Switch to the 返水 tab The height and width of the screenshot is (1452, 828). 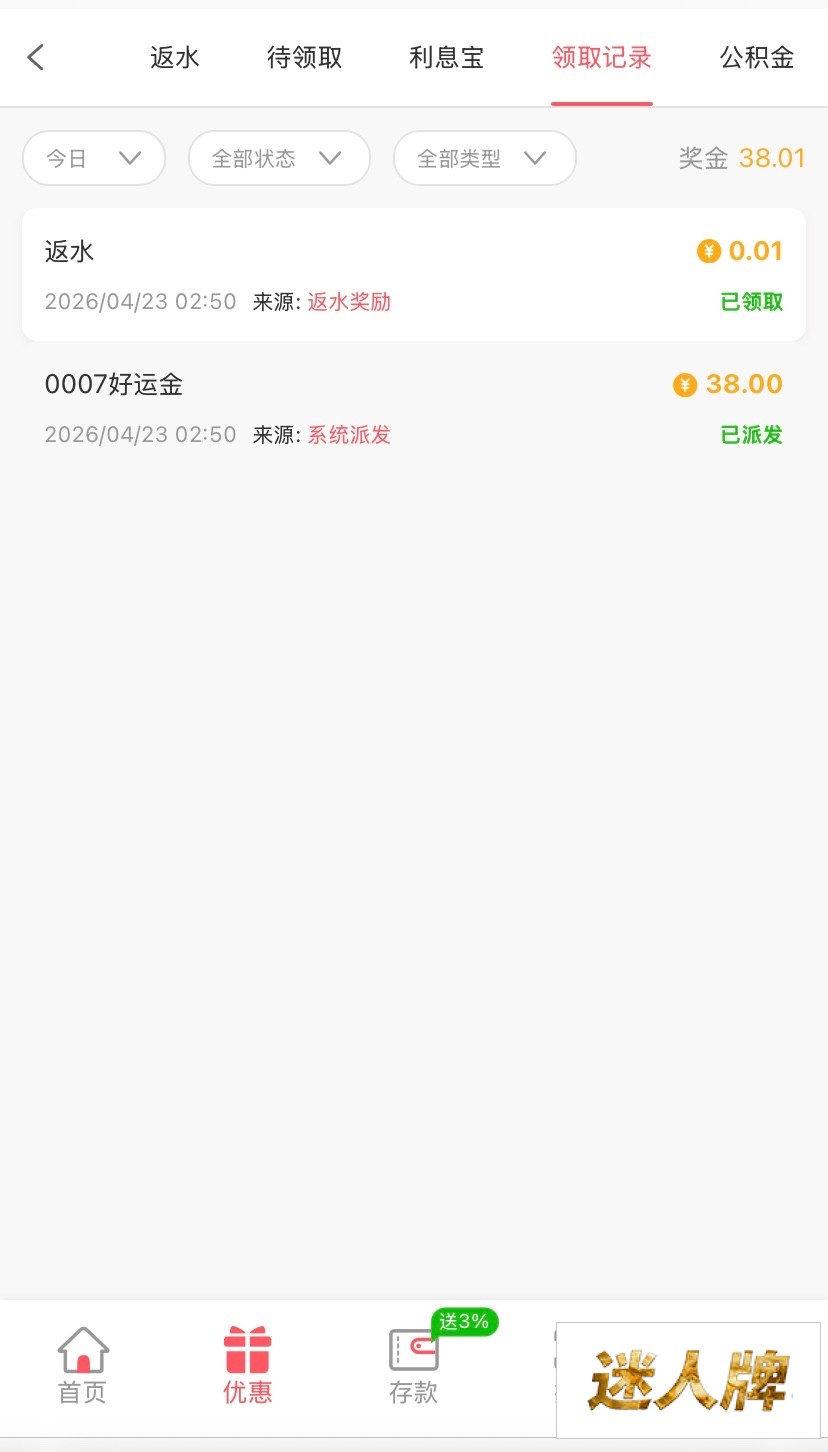click(x=175, y=58)
